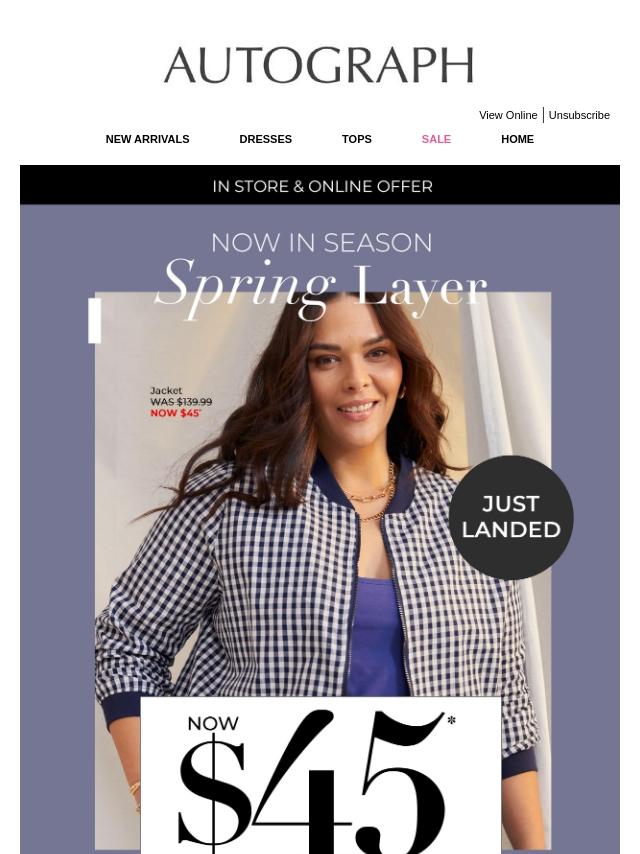This screenshot has width=640, height=854.
Task: Open the Sale section
Action: click(x=436, y=139)
